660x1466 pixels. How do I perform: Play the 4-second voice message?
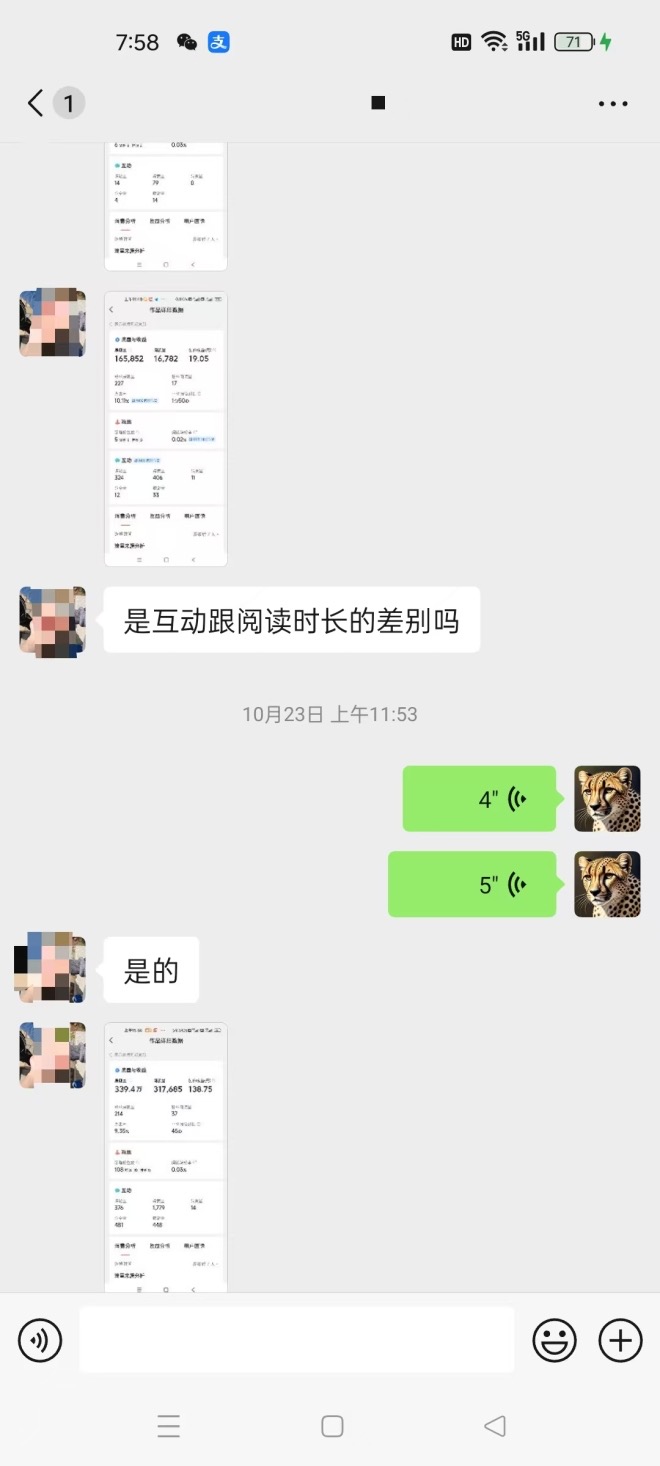[x=479, y=799]
